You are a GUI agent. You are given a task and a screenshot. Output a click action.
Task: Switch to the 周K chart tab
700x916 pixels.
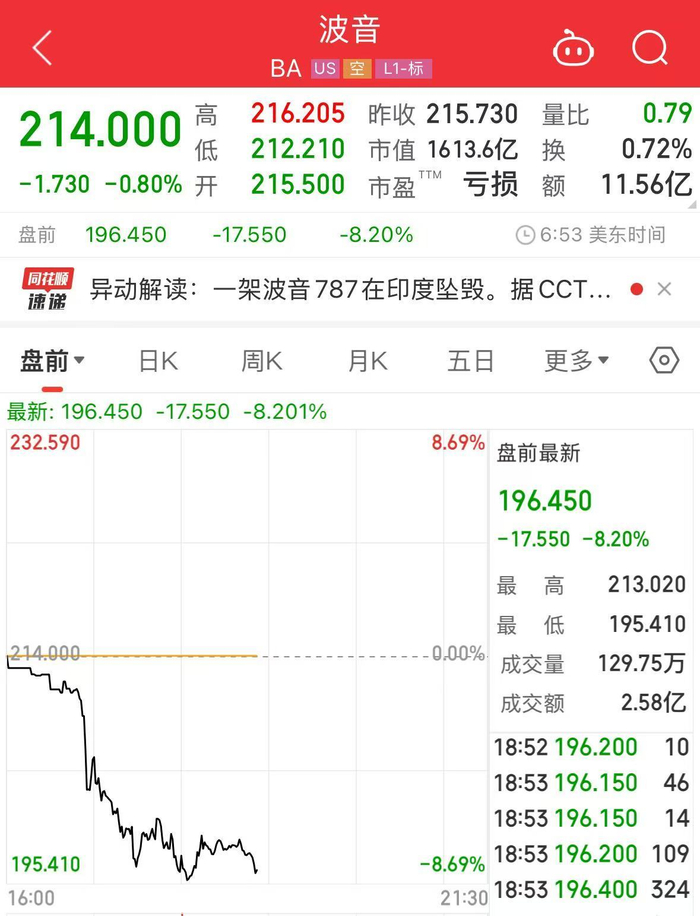click(262, 361)
